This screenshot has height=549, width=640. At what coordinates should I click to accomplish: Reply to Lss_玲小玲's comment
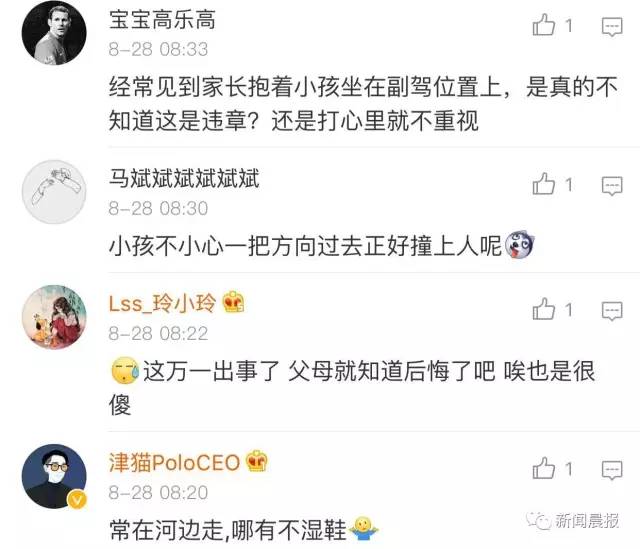(x=611, y=309)
